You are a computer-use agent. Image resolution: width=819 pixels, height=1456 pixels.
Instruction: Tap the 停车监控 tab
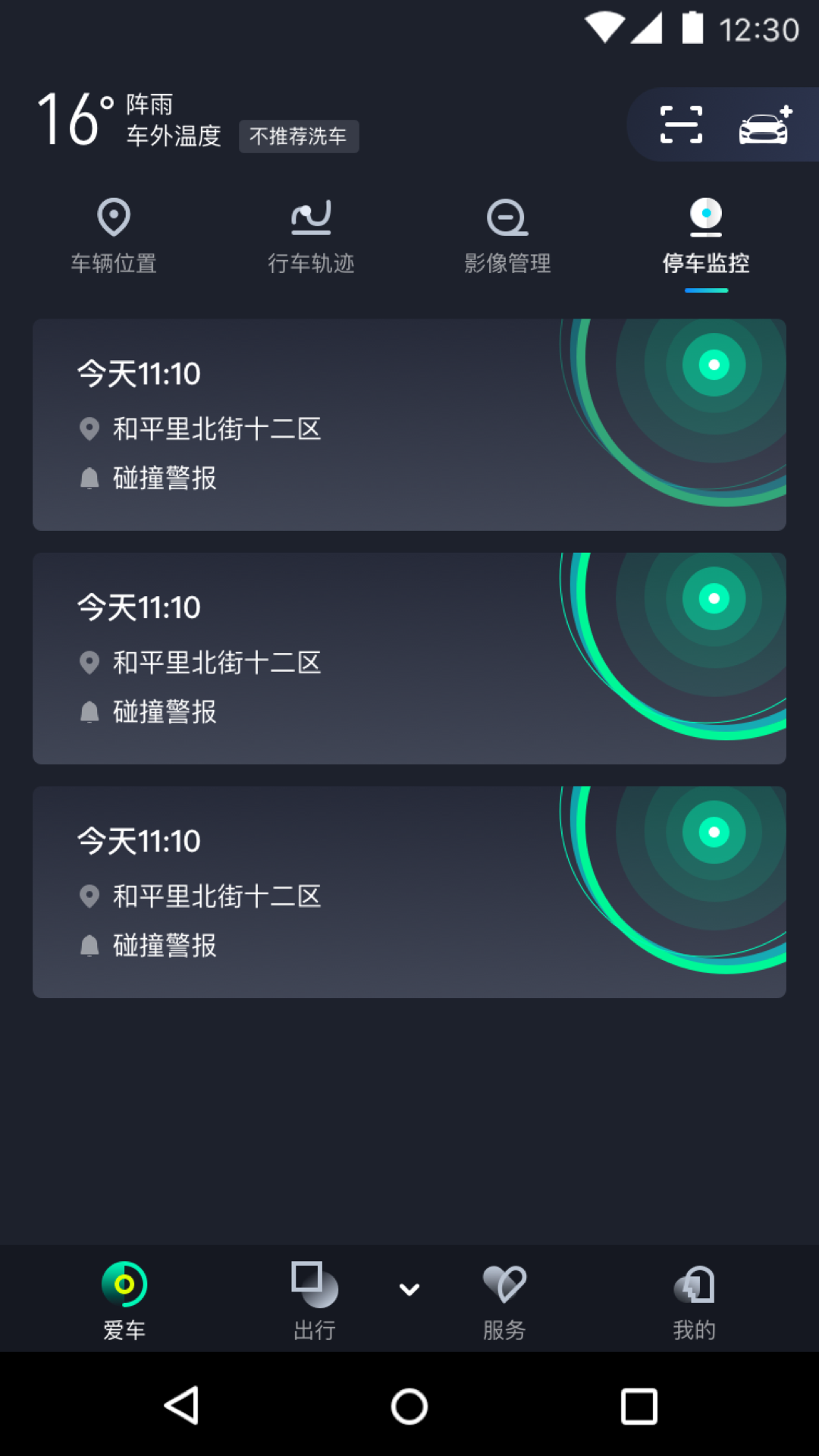point(706,236)
